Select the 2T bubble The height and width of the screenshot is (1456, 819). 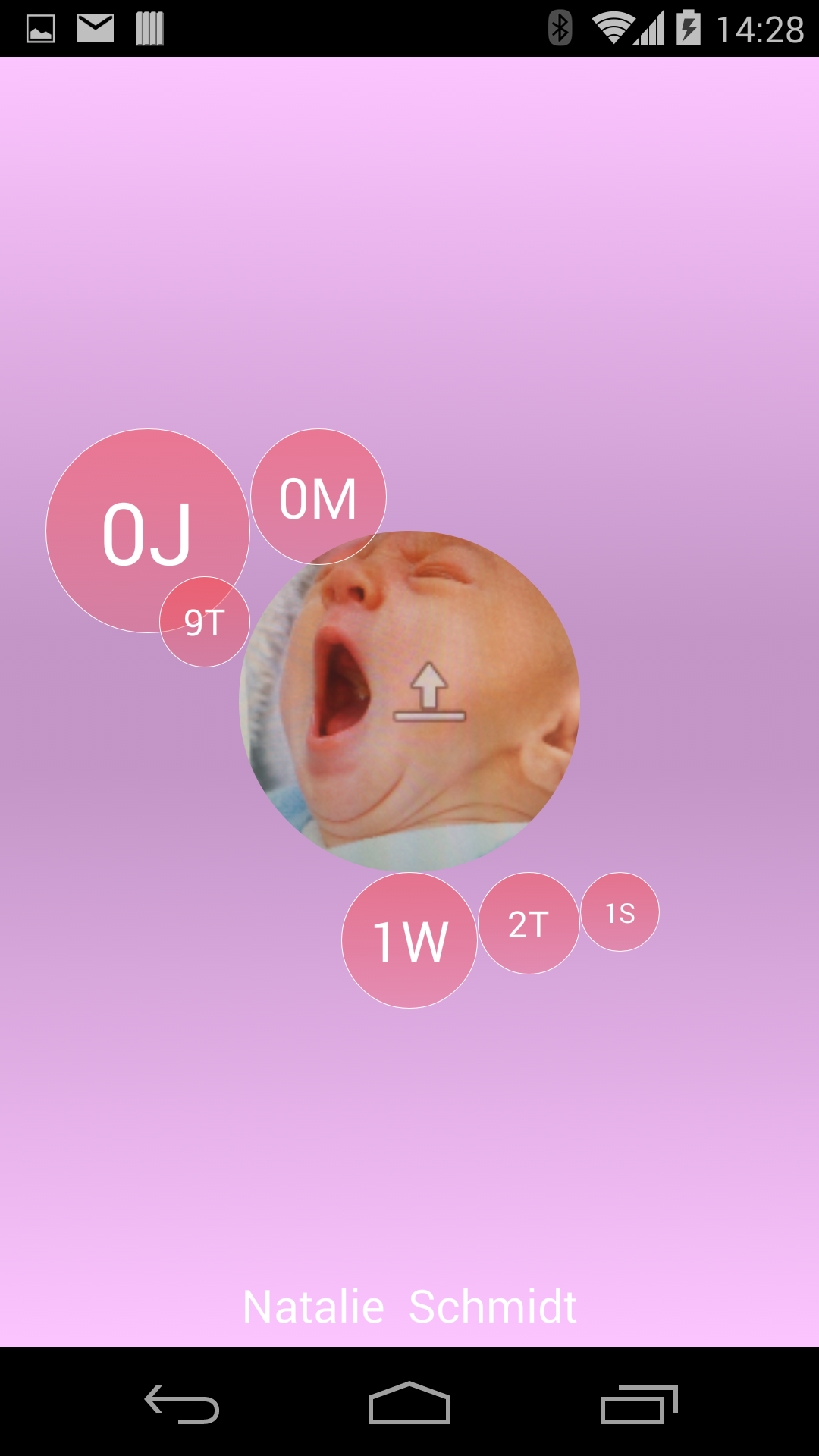point(529,924)
